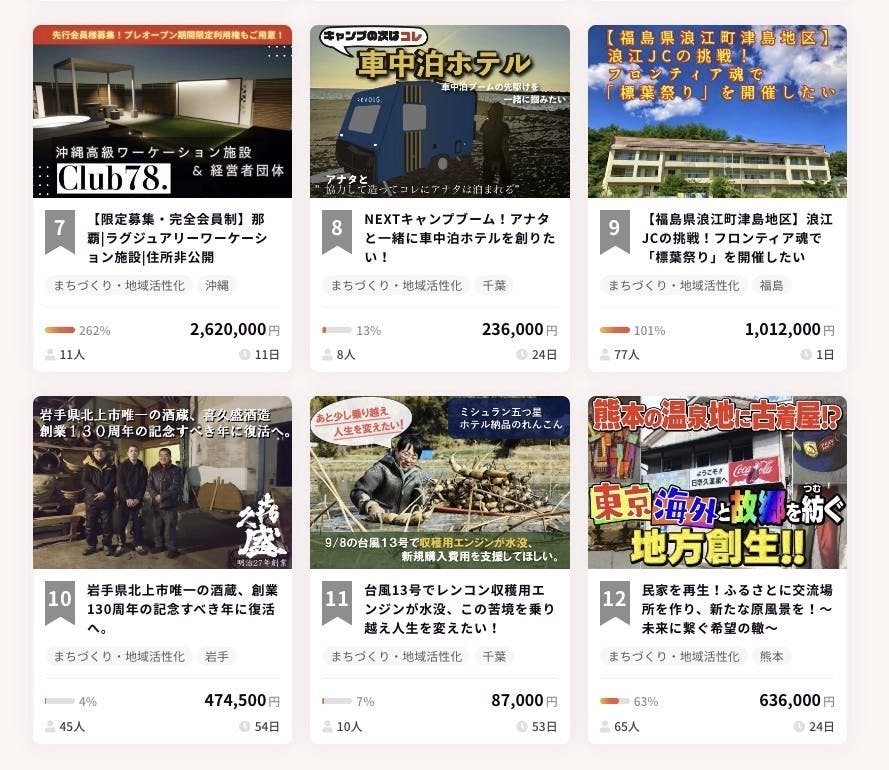Tap まちづくり・地域活性化 tag on card 9

click(674, 285)
